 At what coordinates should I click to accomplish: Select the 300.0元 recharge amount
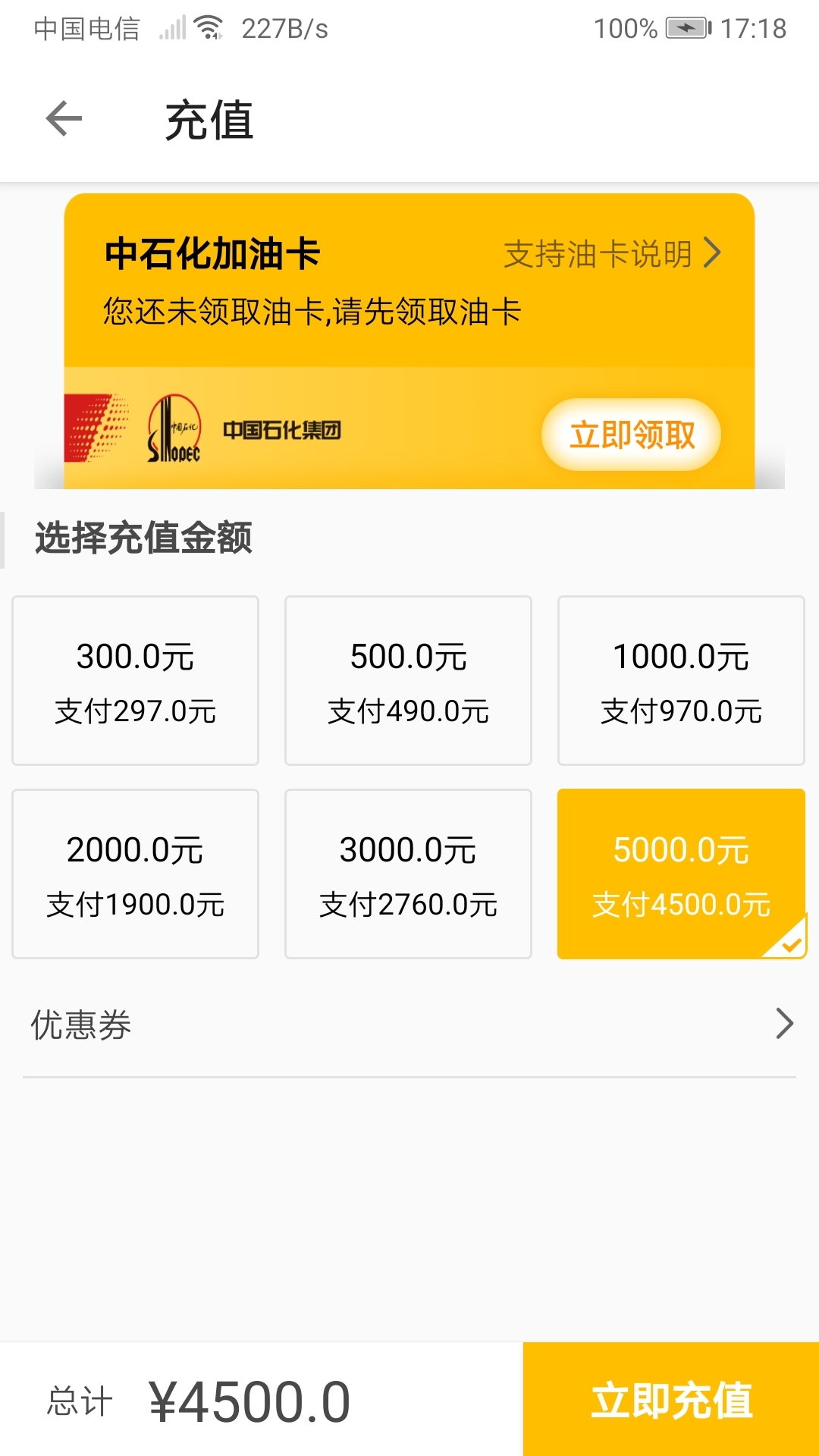point(136,680)
